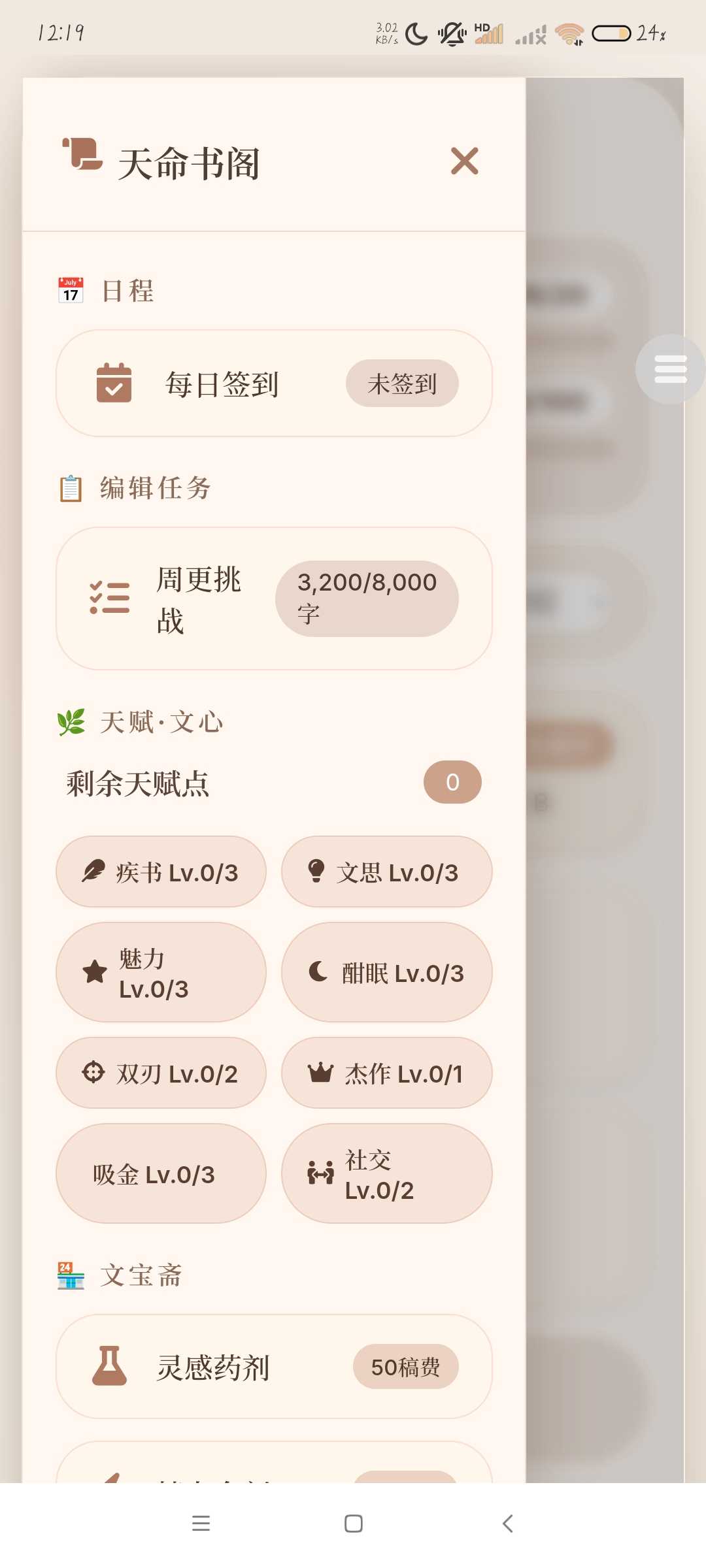Upgrade the 文思 talent

click(x=386, y=872)
